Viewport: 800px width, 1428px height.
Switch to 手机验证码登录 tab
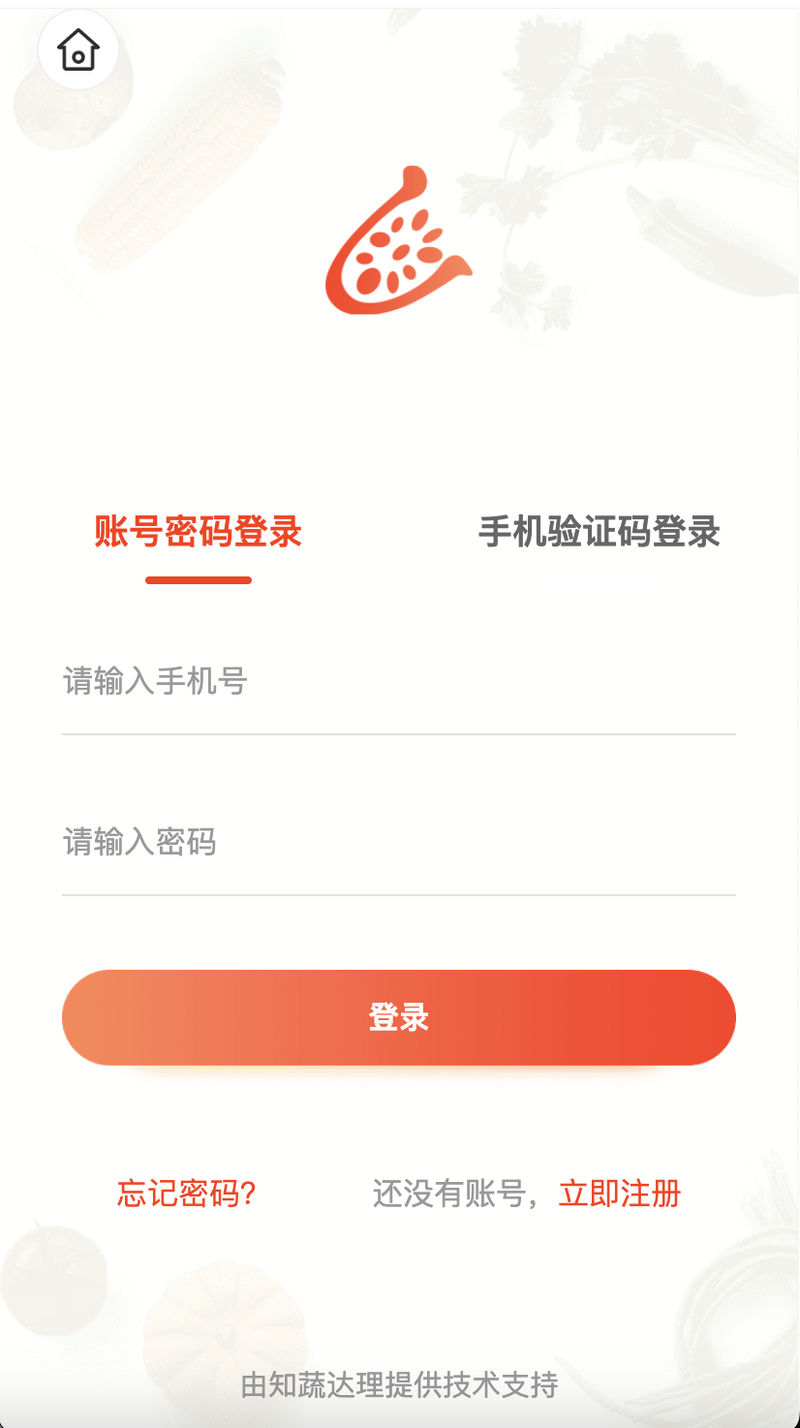pyautogui.click(x=599, y=532)
